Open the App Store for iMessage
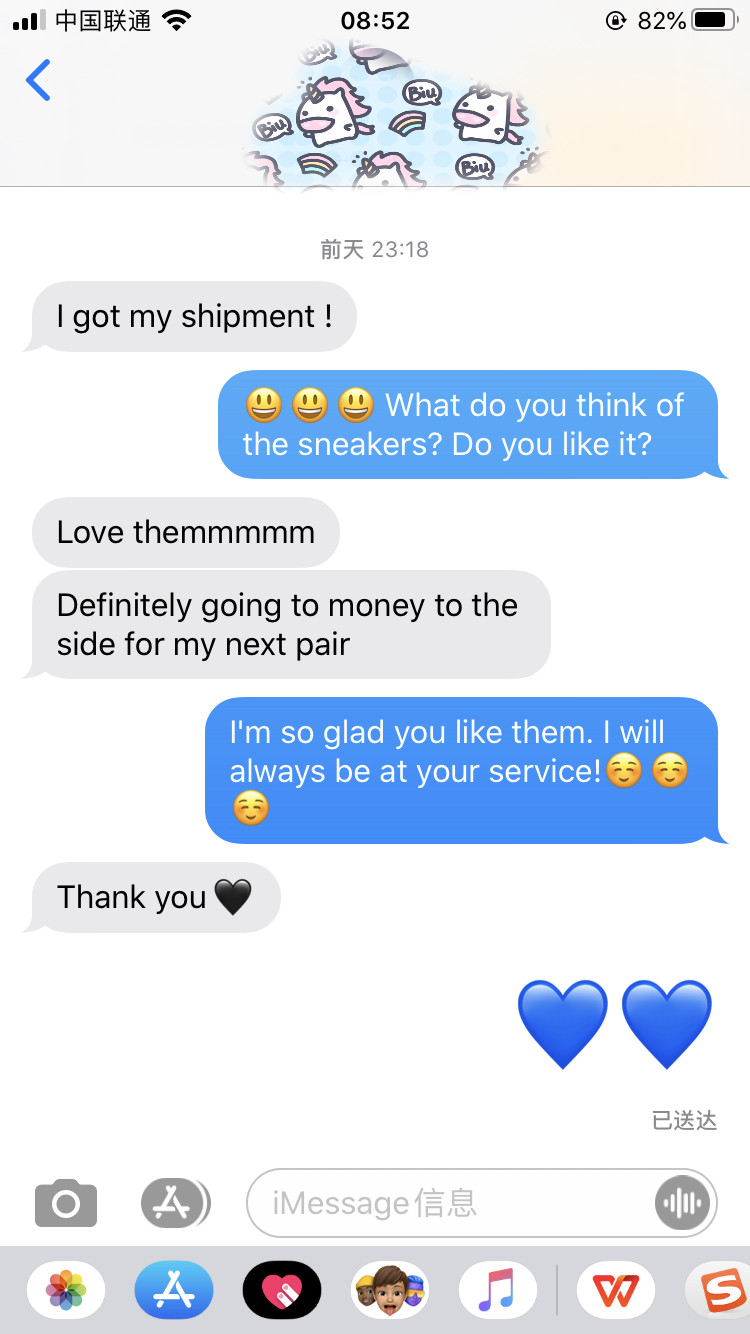This screenshot has height=1334, width=750. tap(174, 1291)
